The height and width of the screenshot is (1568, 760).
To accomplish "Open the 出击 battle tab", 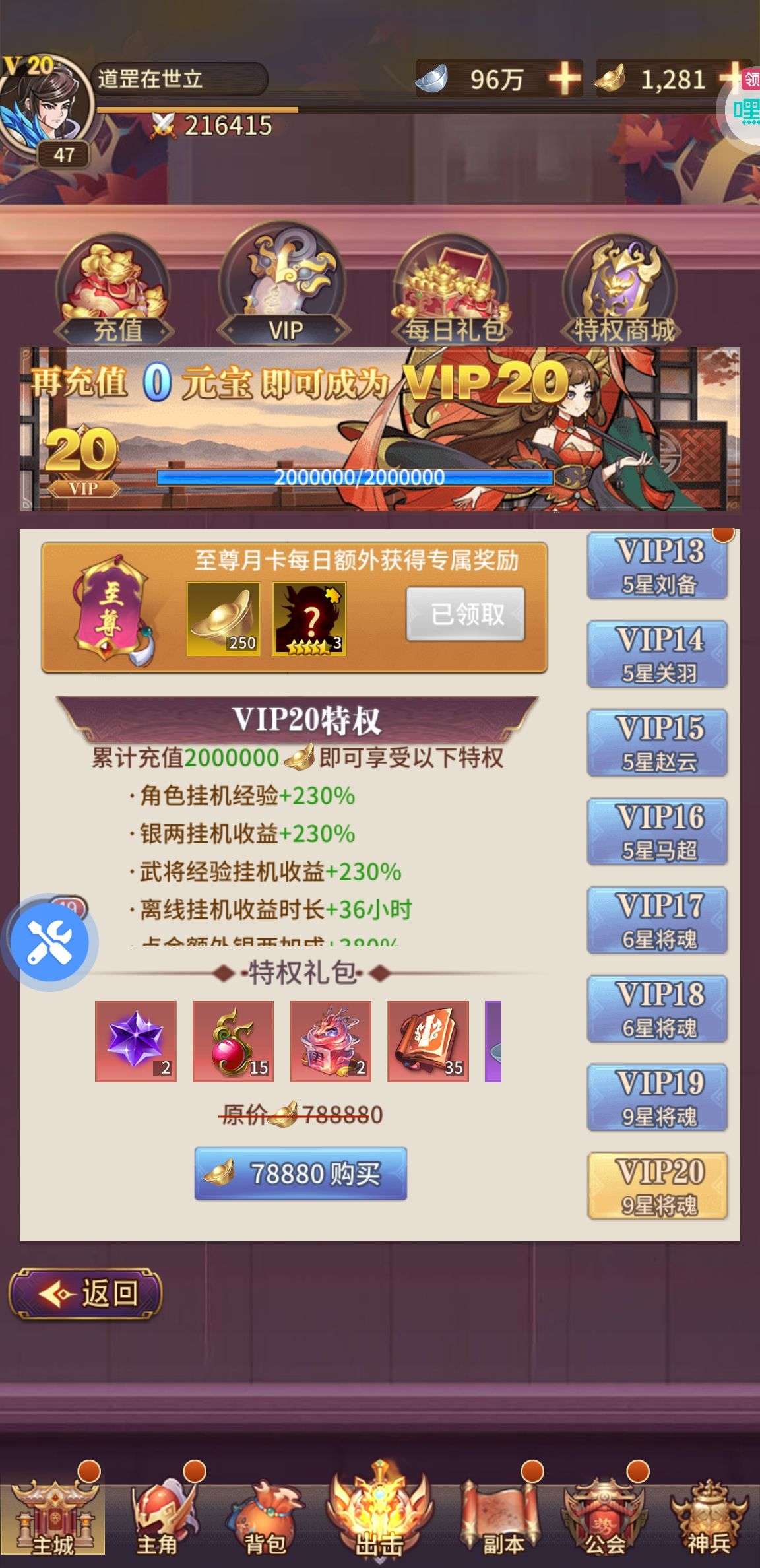I will tap(379, 1518).
